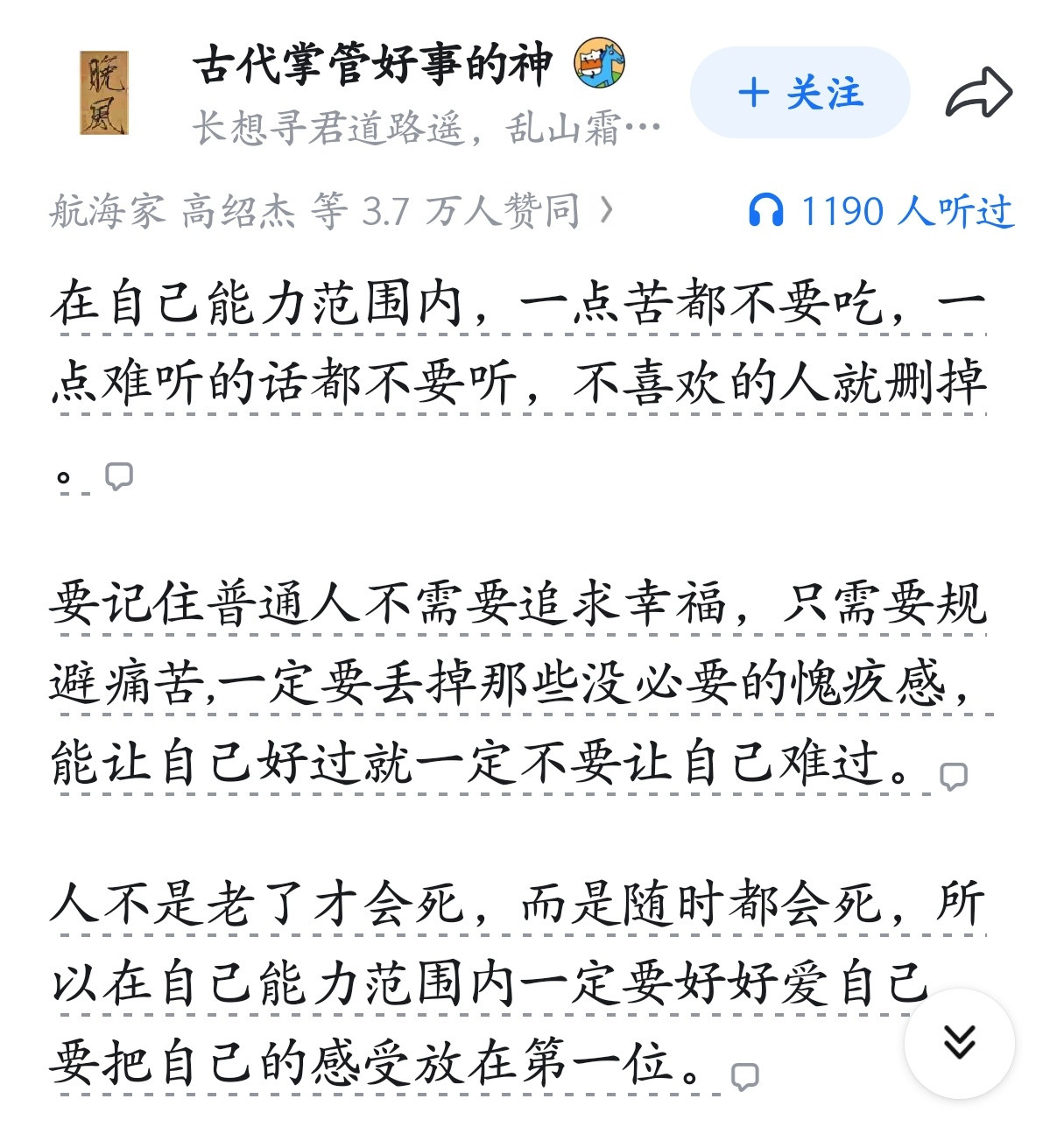Open comments for the second paragraph
The height and width of the screenshot is (1141, 1064).
click(955, 774)
